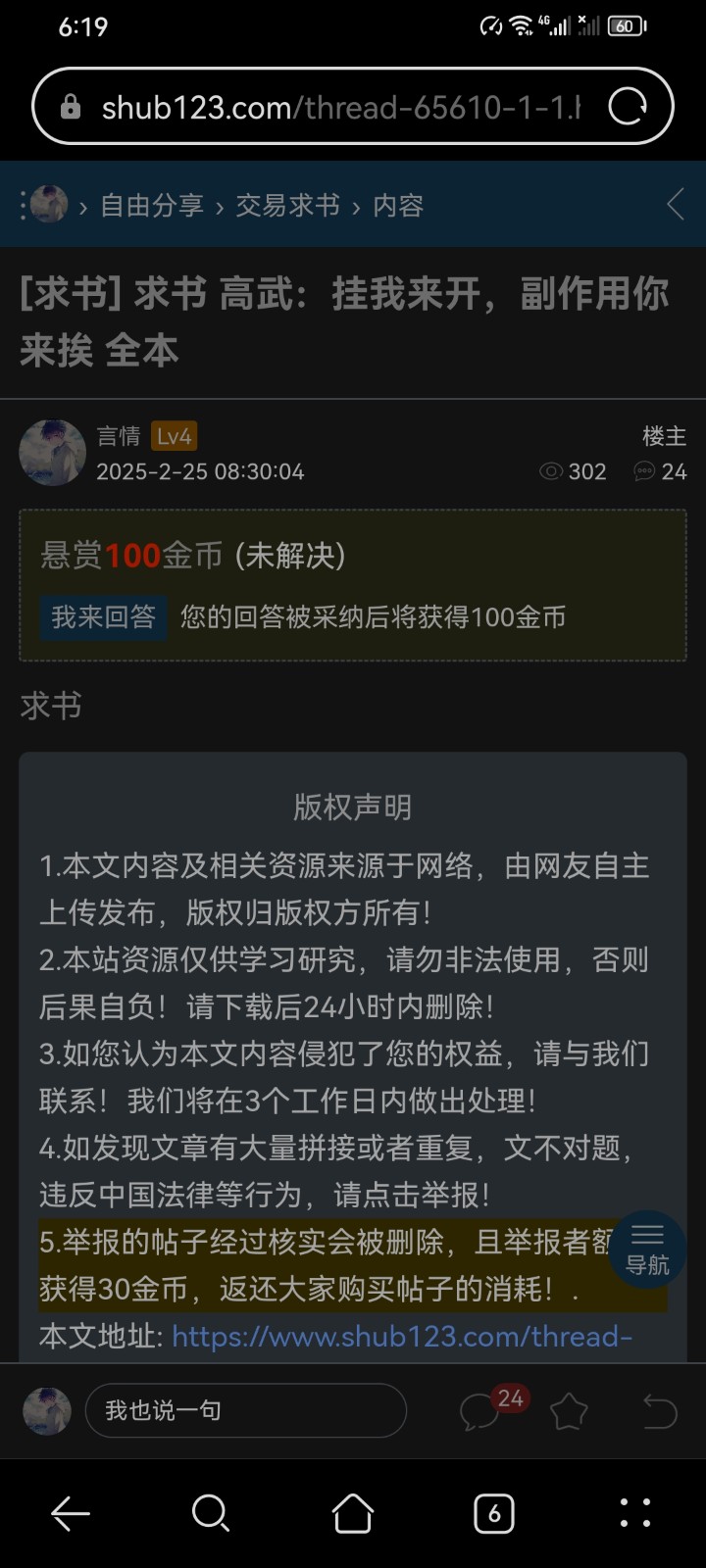
Task: Go to the browser home page
Action: [x=353, y=1514]
